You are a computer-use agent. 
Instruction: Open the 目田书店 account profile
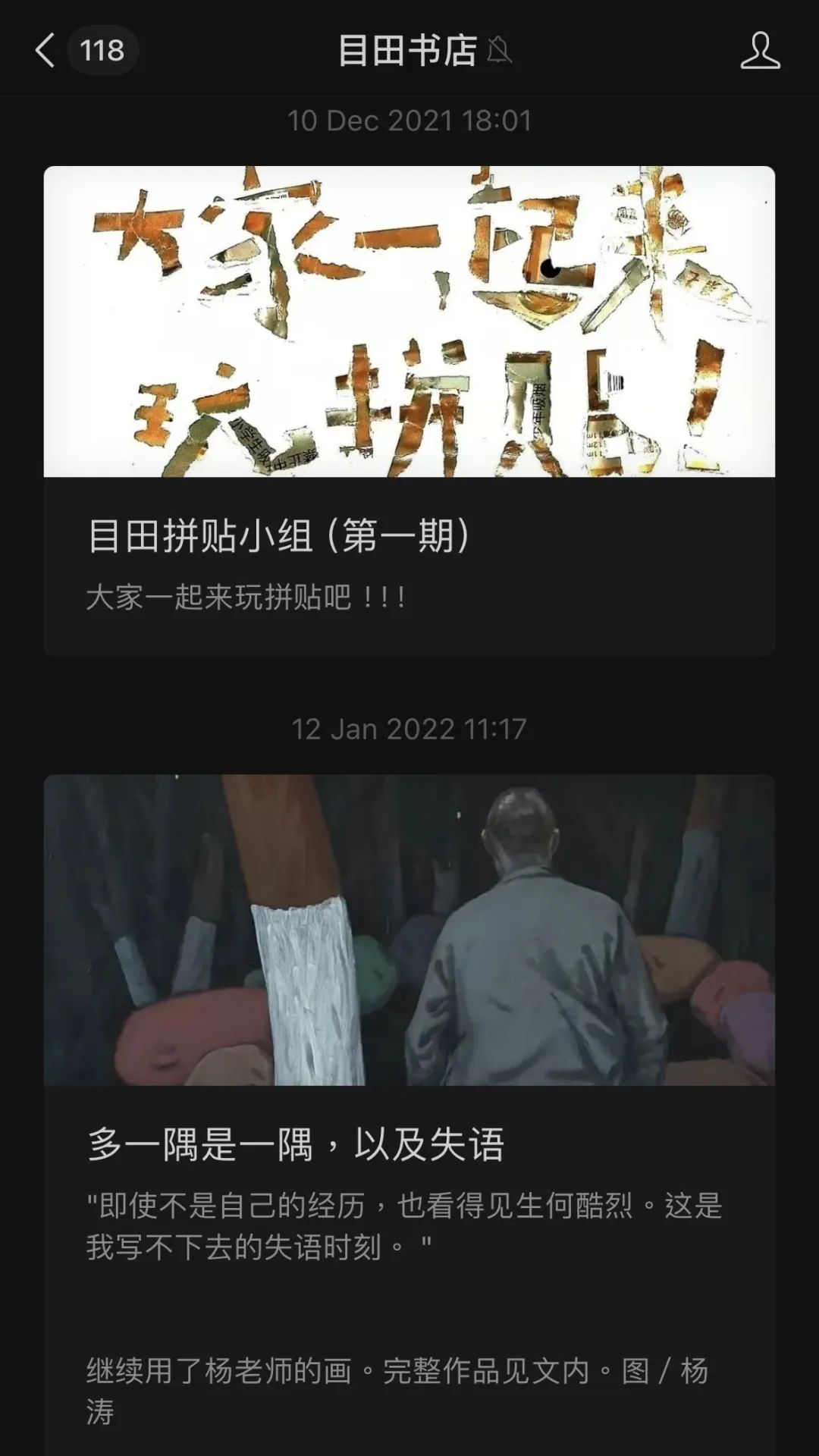click(x=760, y=51)
